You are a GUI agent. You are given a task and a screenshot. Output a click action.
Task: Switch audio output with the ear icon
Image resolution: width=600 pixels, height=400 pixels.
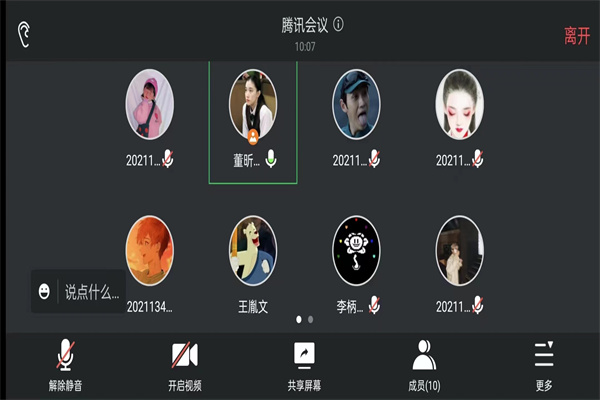(23, 35)
